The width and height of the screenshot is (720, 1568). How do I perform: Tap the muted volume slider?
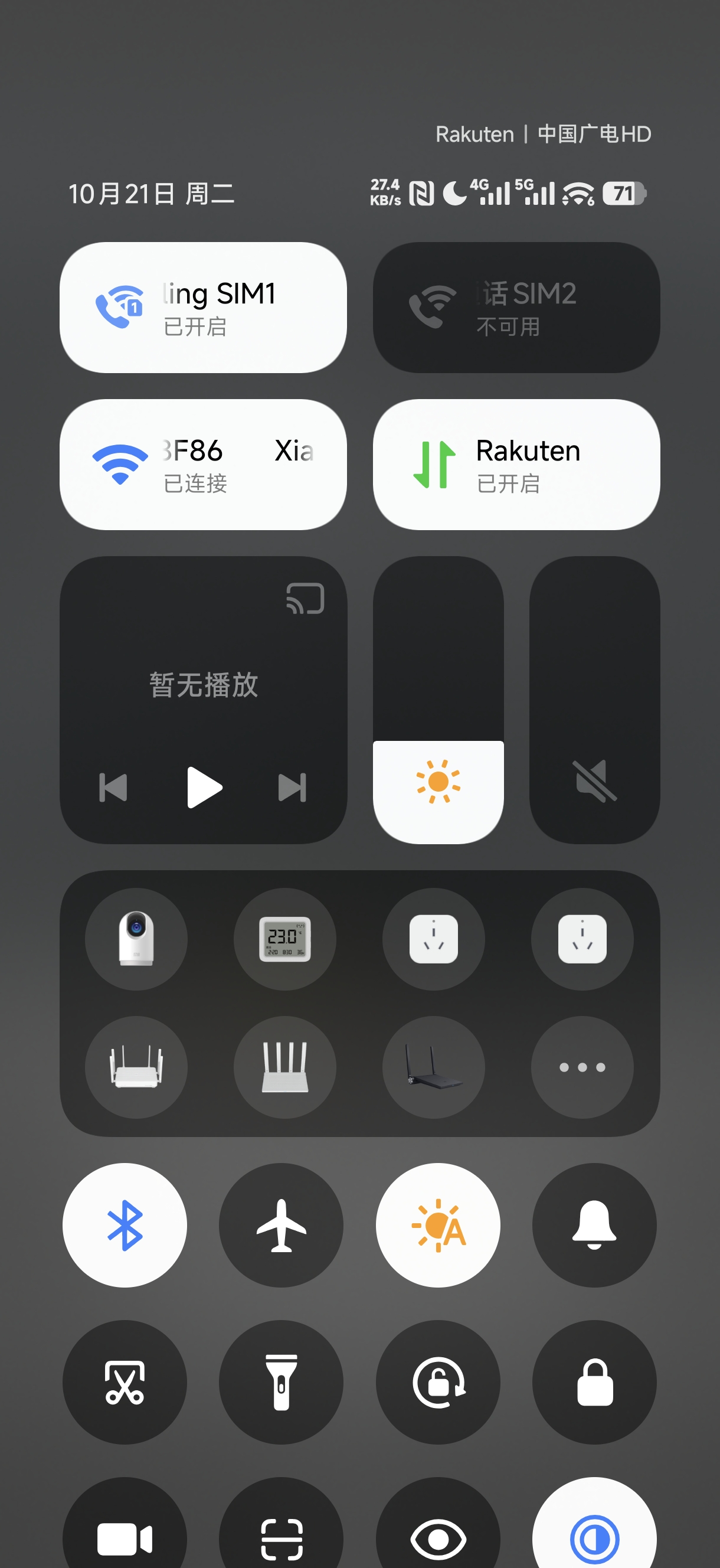(x=595, y=700)
